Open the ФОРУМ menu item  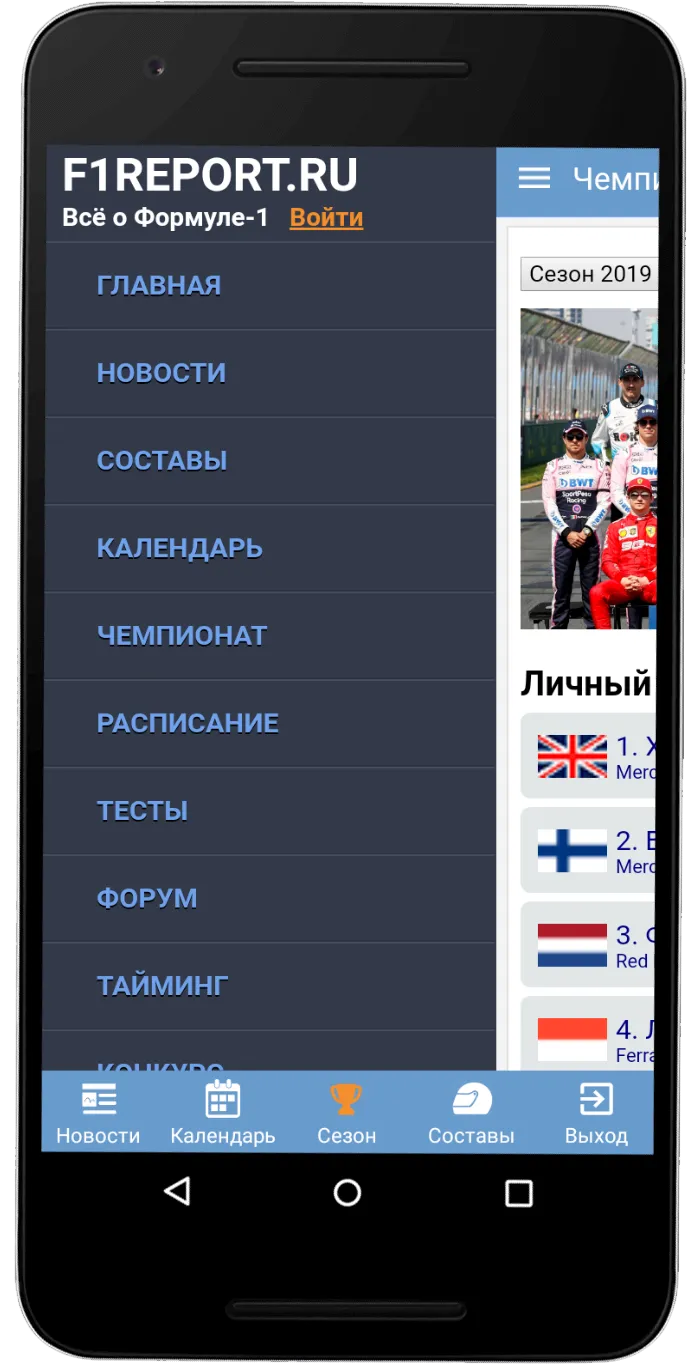(270, 899)
